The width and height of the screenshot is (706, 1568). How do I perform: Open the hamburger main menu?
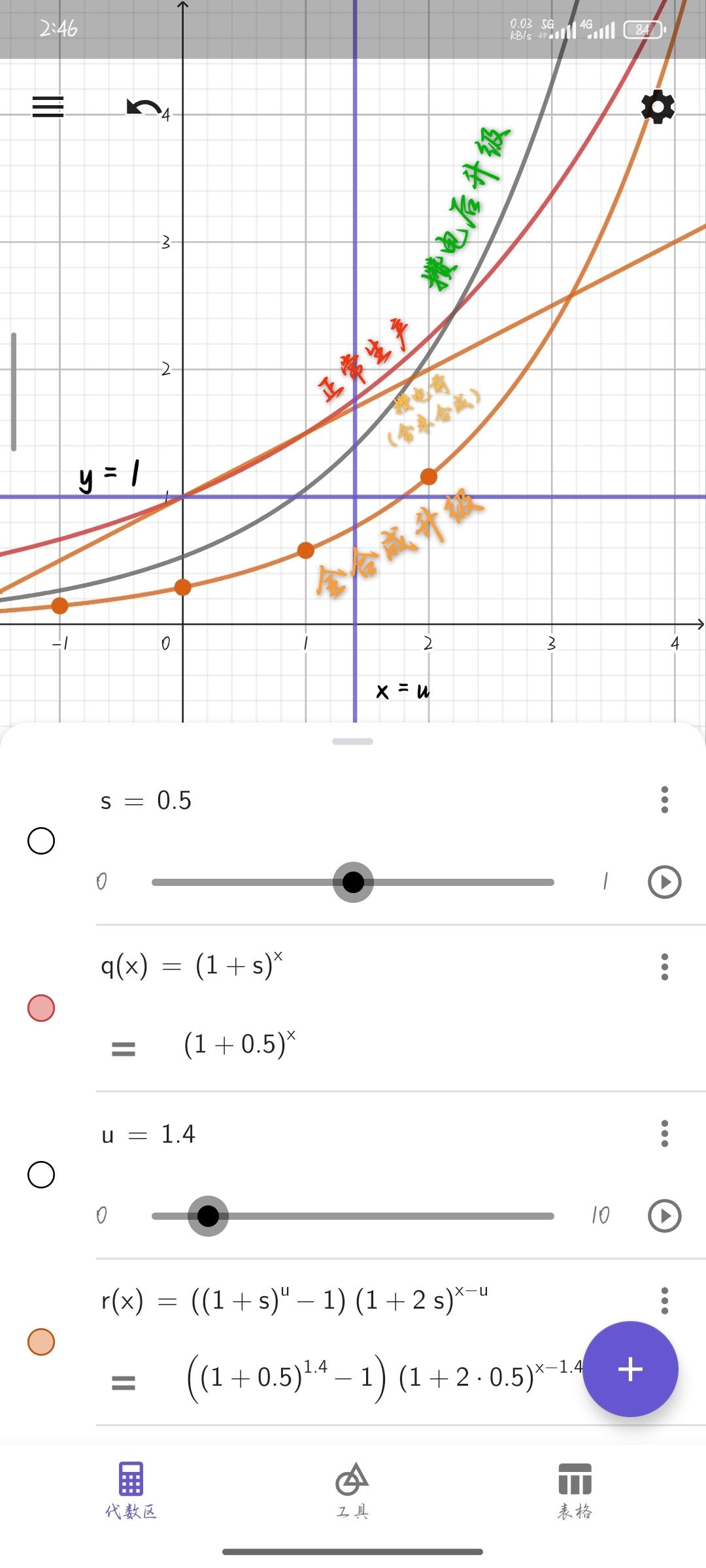click(48, 106)
